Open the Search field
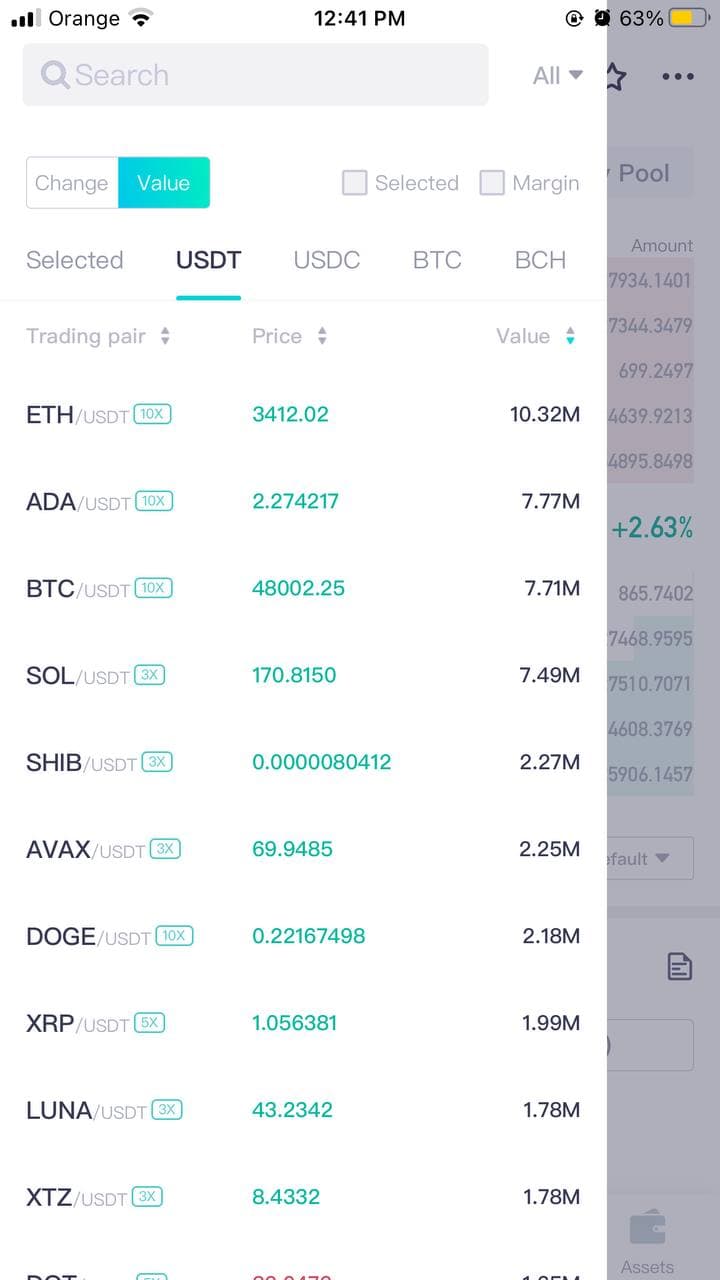The width and height of the screenshot is (720, 1280). coord(255,75)
